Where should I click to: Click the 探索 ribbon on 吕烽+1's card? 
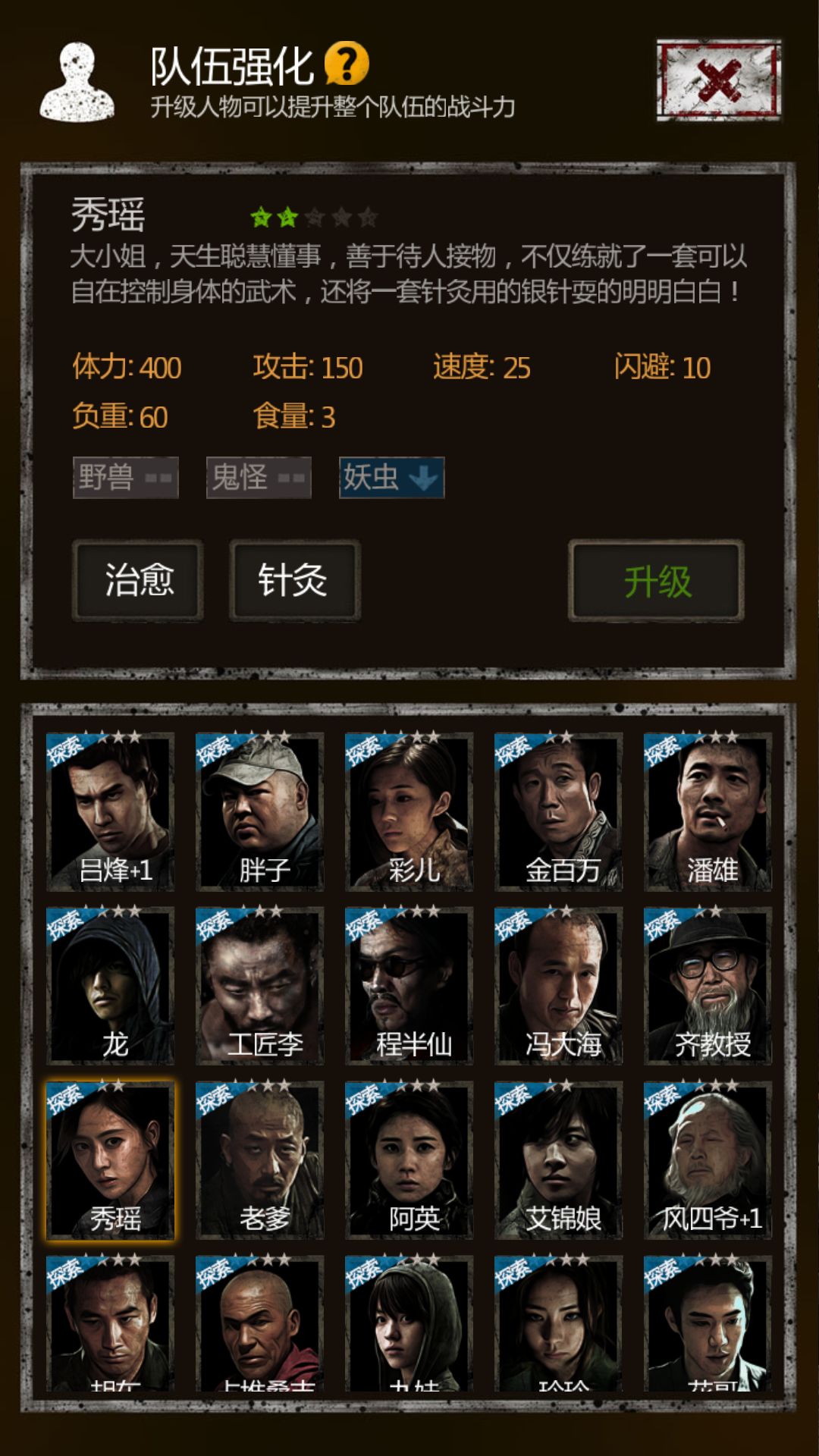tap(64, 751)
